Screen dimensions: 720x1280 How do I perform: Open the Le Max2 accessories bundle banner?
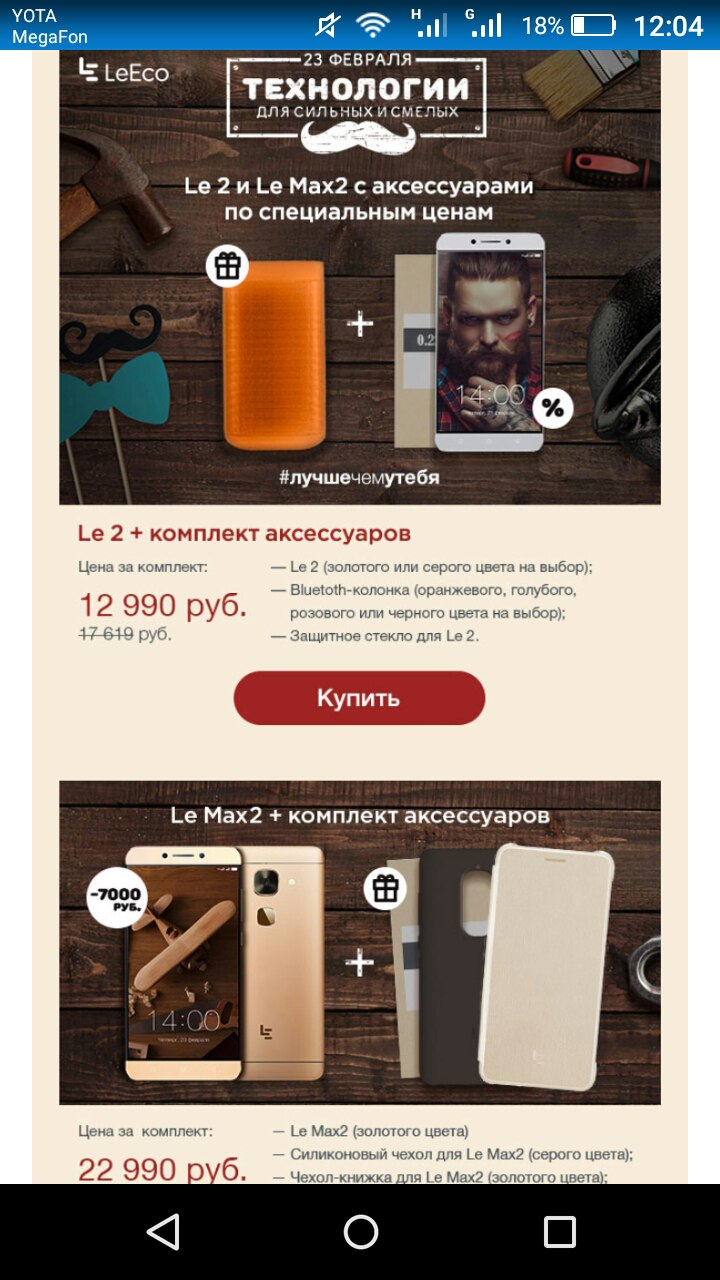359,942
